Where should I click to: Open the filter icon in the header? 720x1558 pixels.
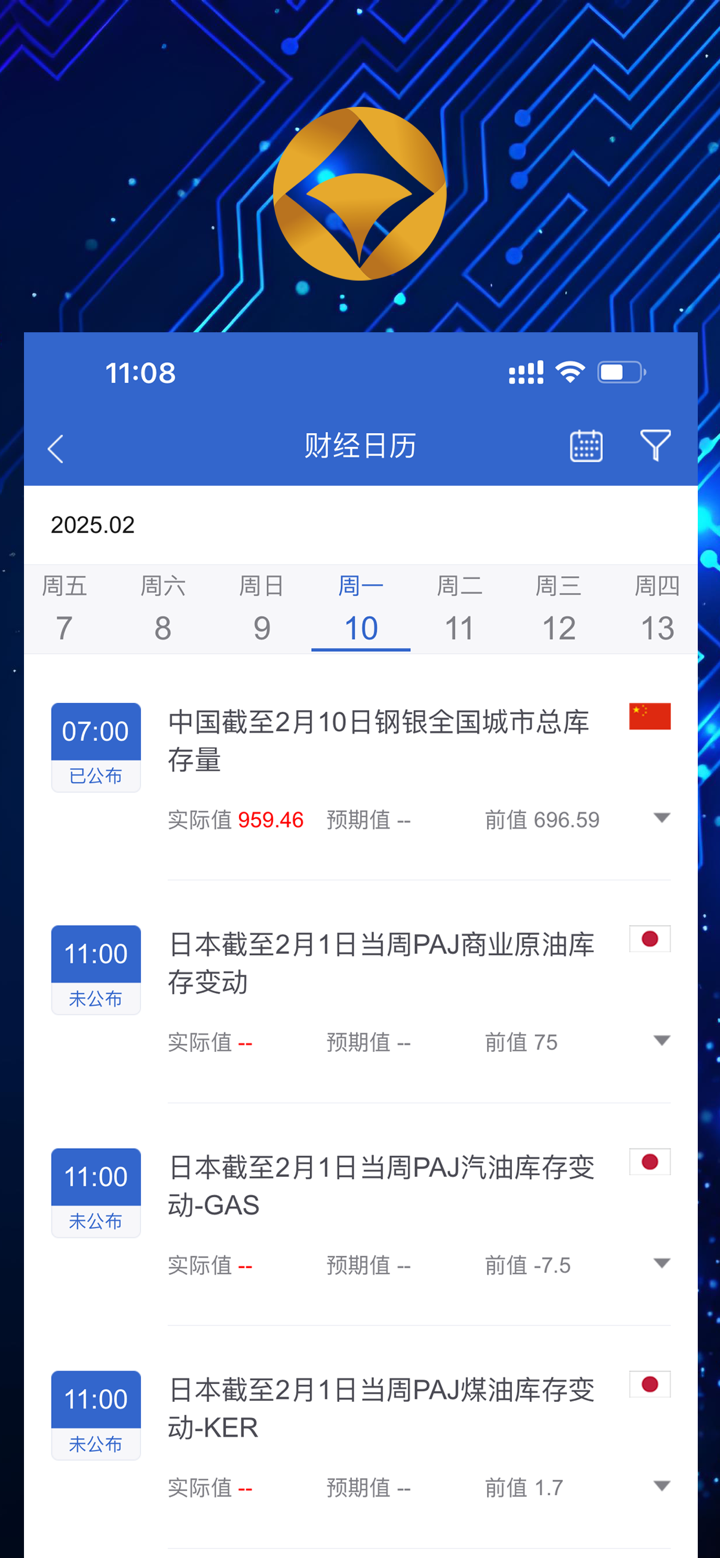pos(656,446)
